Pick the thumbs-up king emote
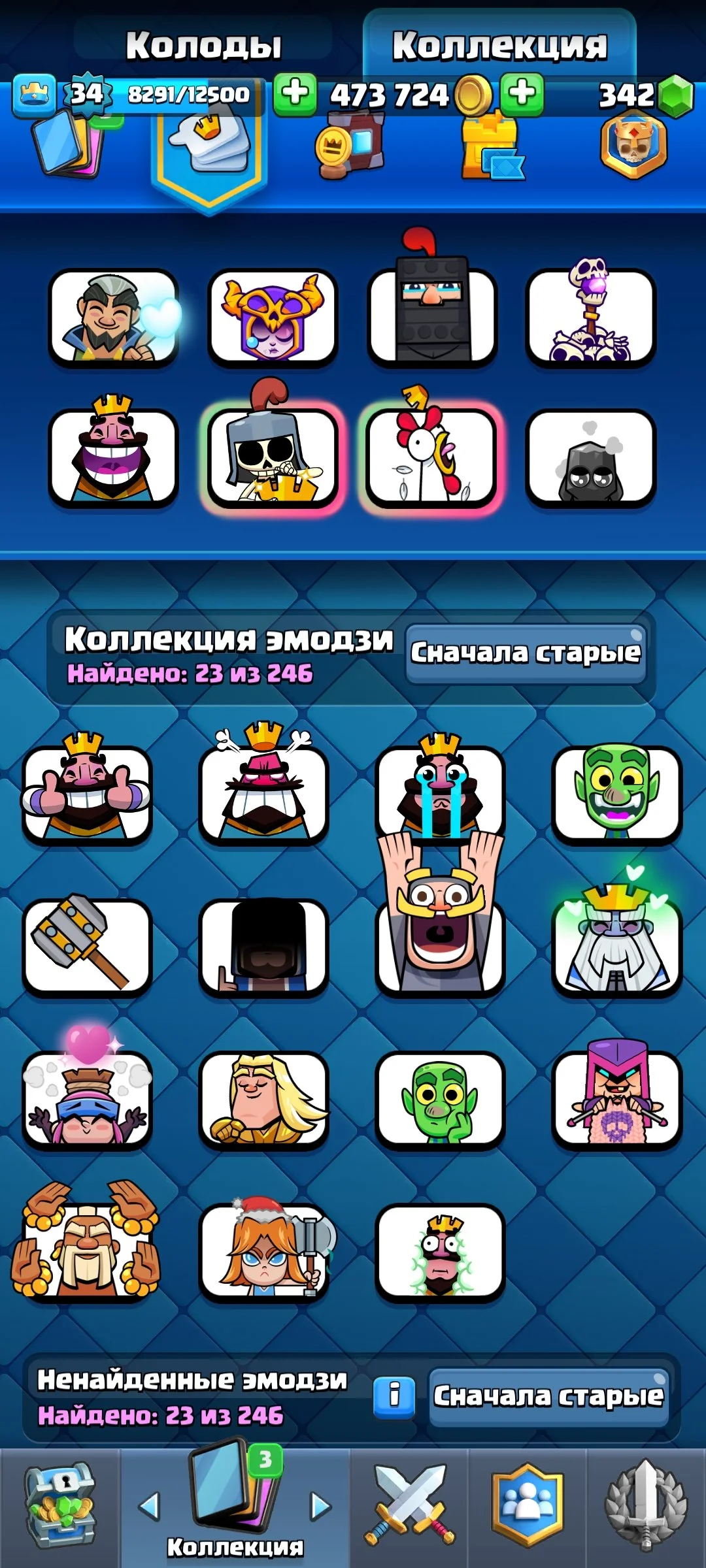706x1568 pixels. coord(87,792)
